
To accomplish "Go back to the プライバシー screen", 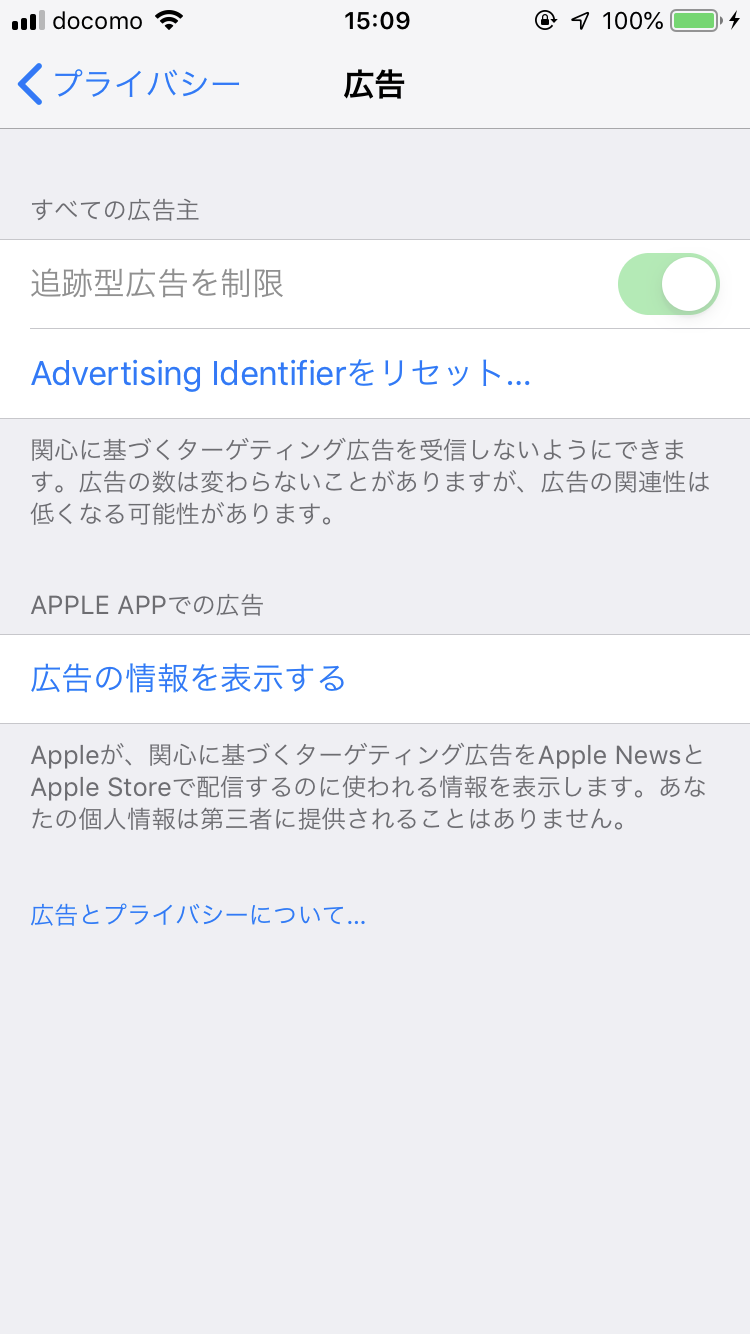I will click(x=130, y=84).
